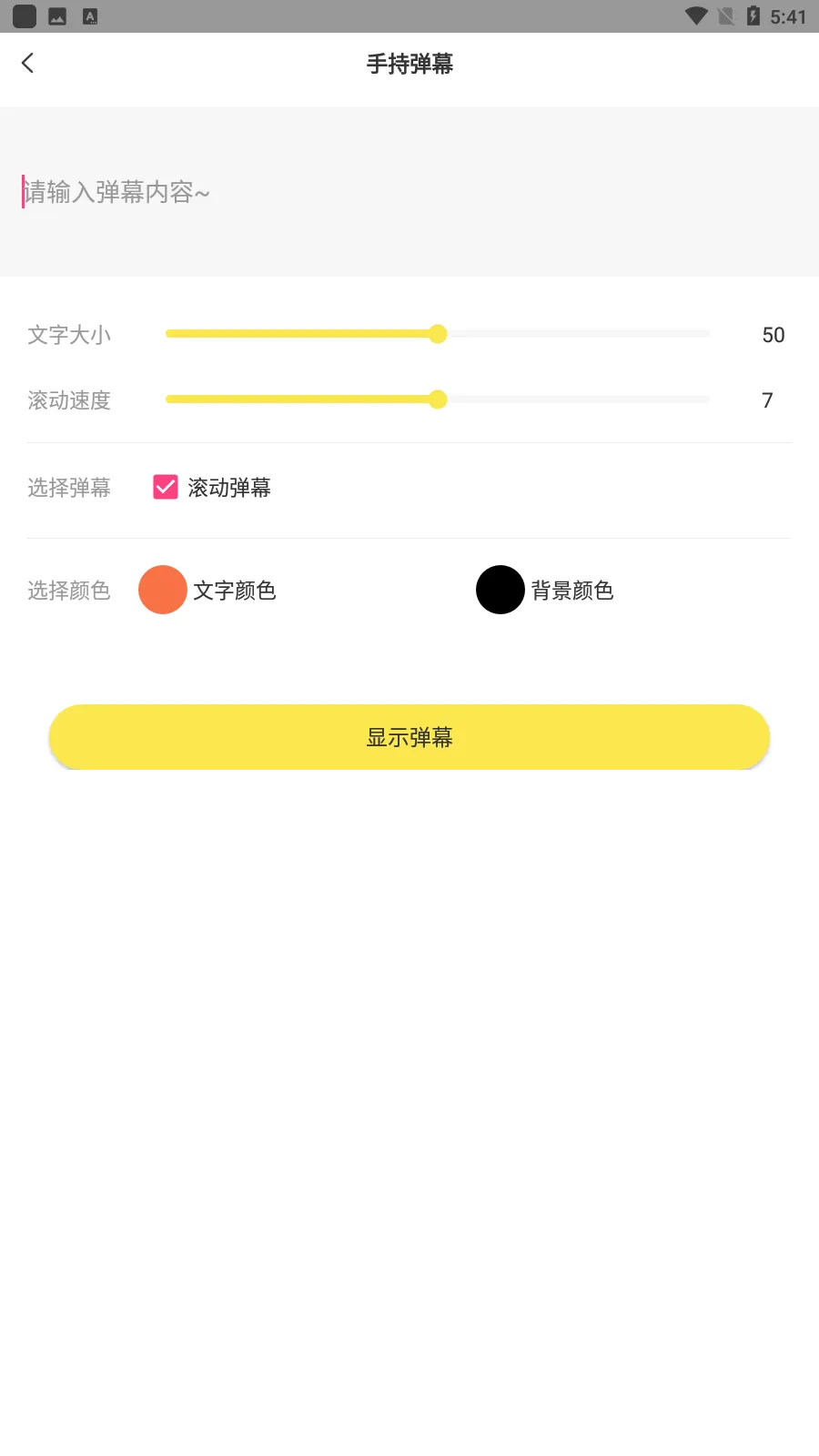Tap the 显示弹幕 button
The height and width of the screenshot is (1456, 819).
point(409,737)
